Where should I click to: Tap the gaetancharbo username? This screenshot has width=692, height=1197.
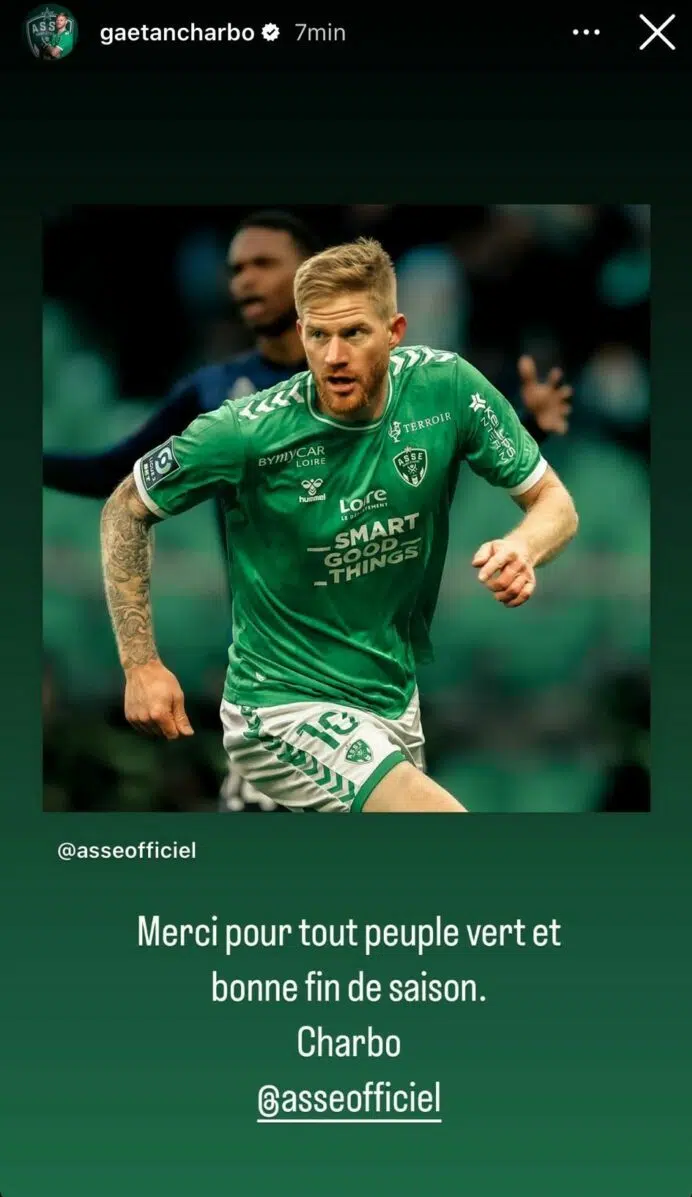177,32
